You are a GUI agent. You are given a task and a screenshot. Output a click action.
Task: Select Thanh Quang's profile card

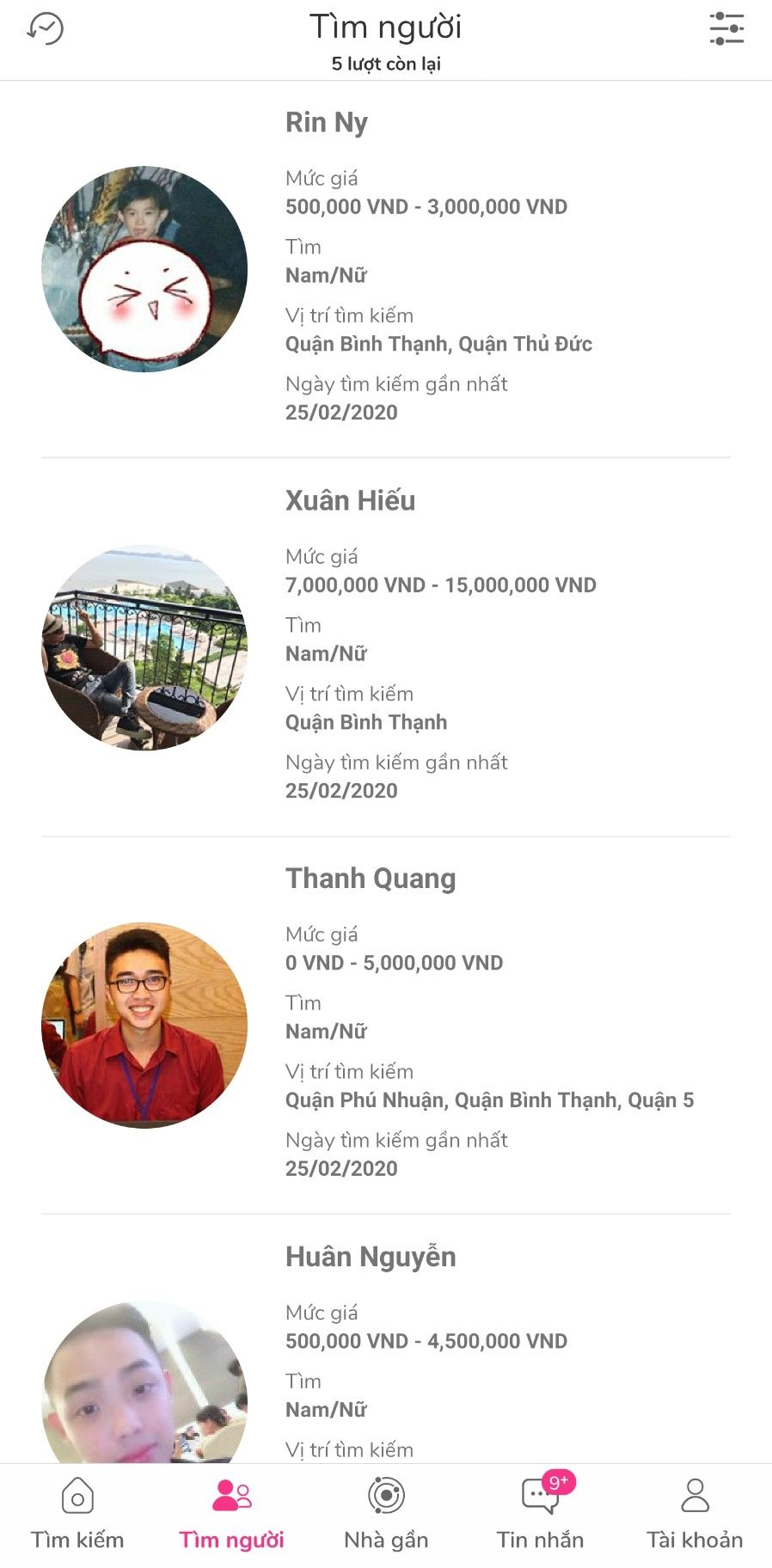click(370, 879)
